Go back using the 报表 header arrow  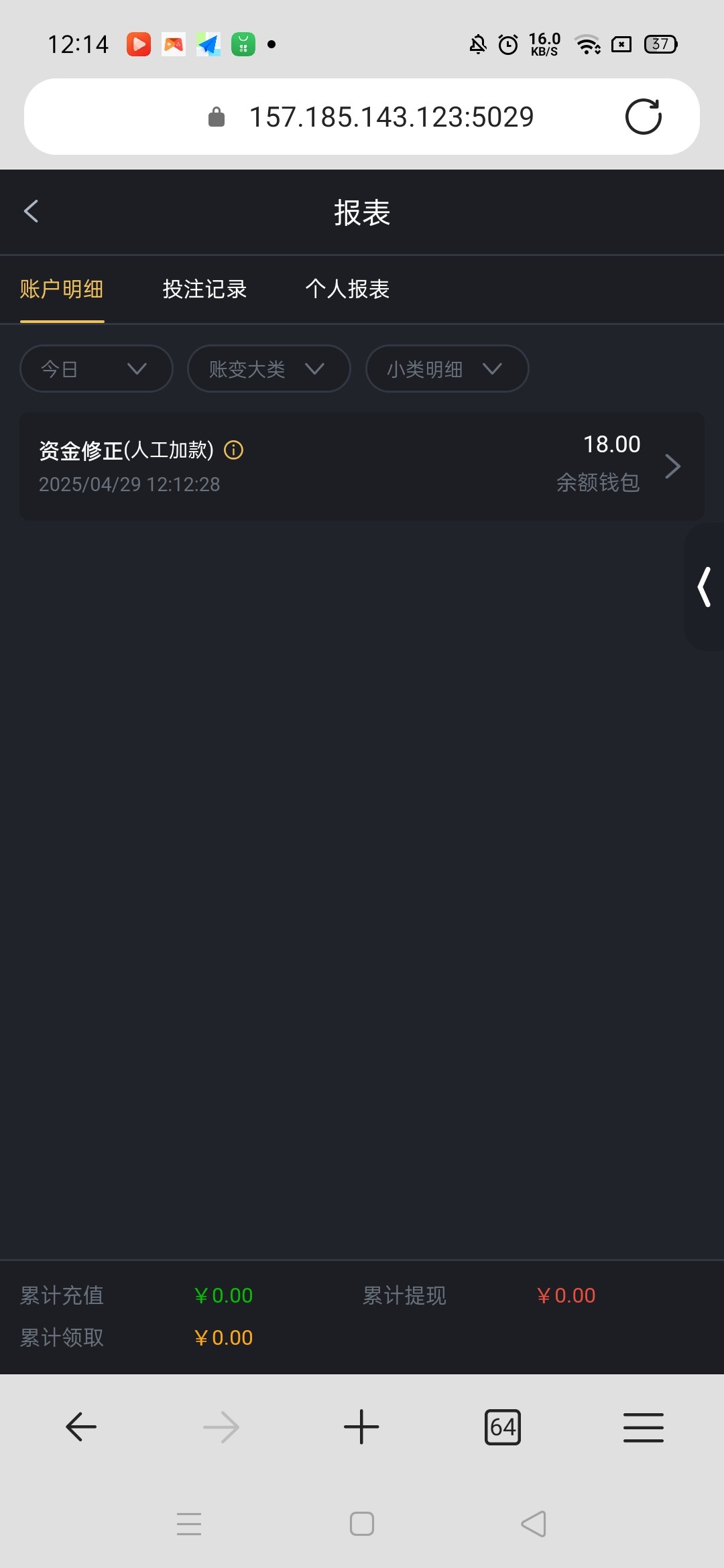[x=31, y=211]
